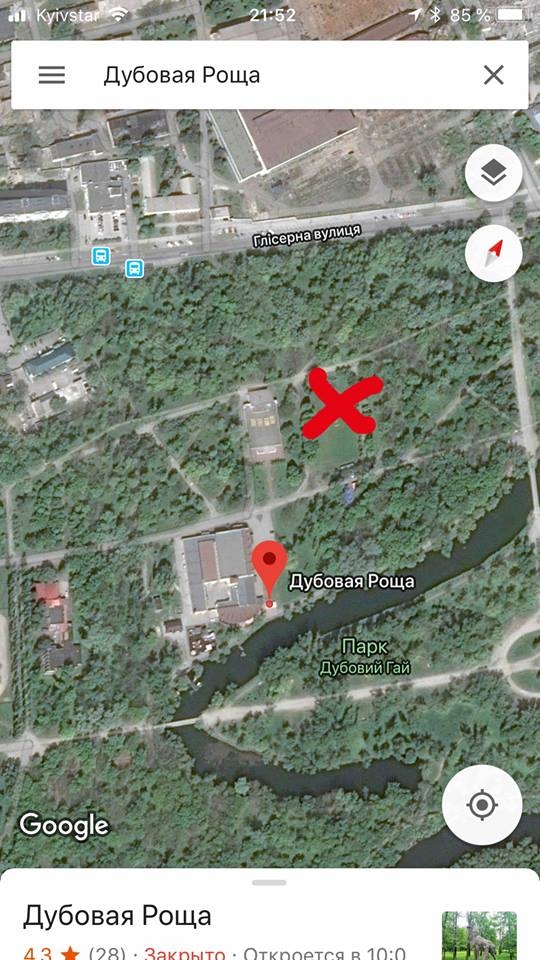Tap the Дубовая Роща search field

pos(269,75)
